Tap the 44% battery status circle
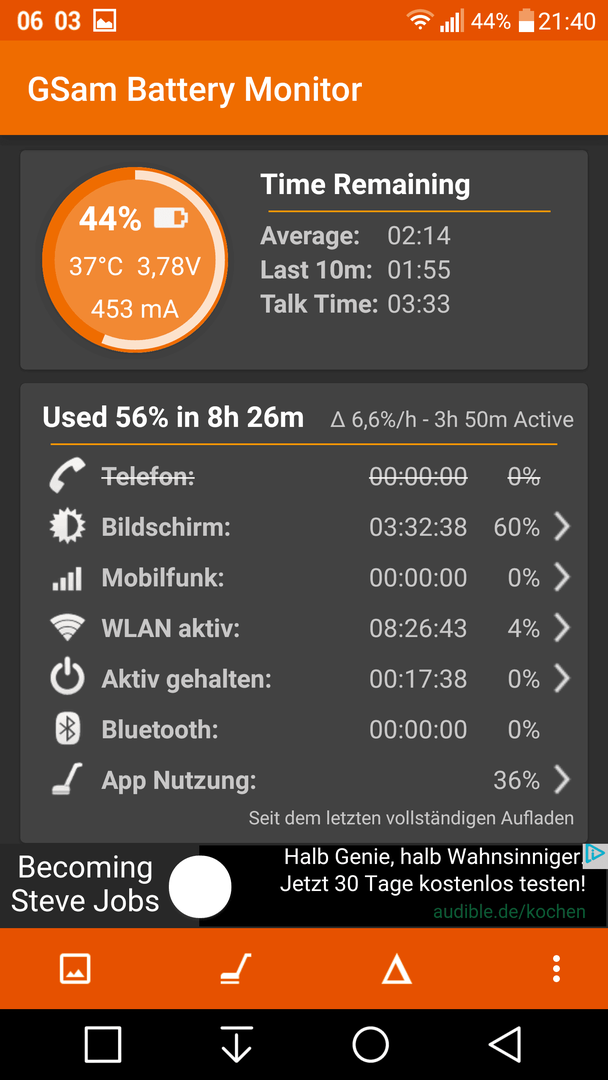This screenshot has height=1080, width=608. pyautogui.click(x=135, y=258)
